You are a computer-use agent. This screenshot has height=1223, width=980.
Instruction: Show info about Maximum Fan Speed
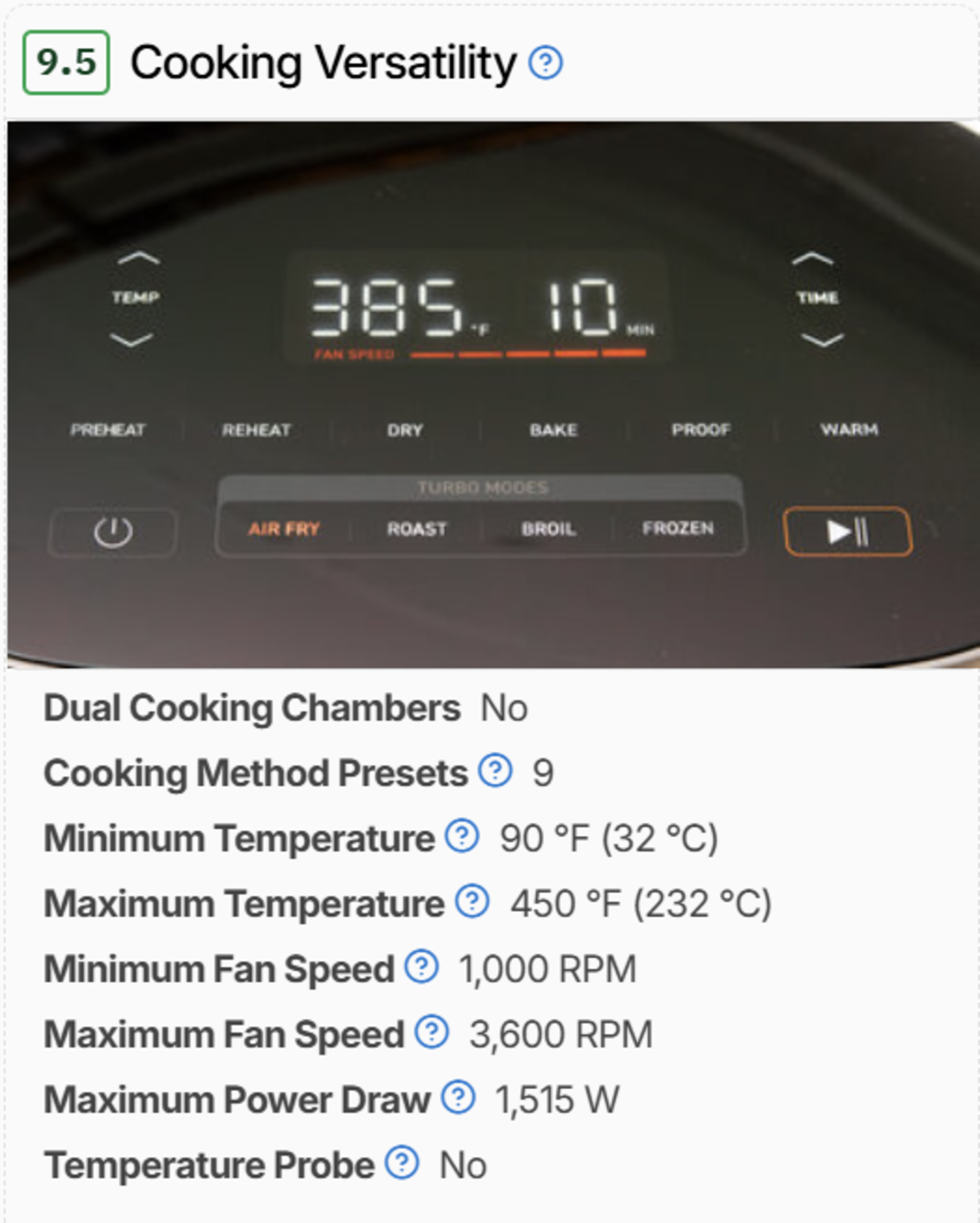pyautogui.click(x=432, y=1032)
